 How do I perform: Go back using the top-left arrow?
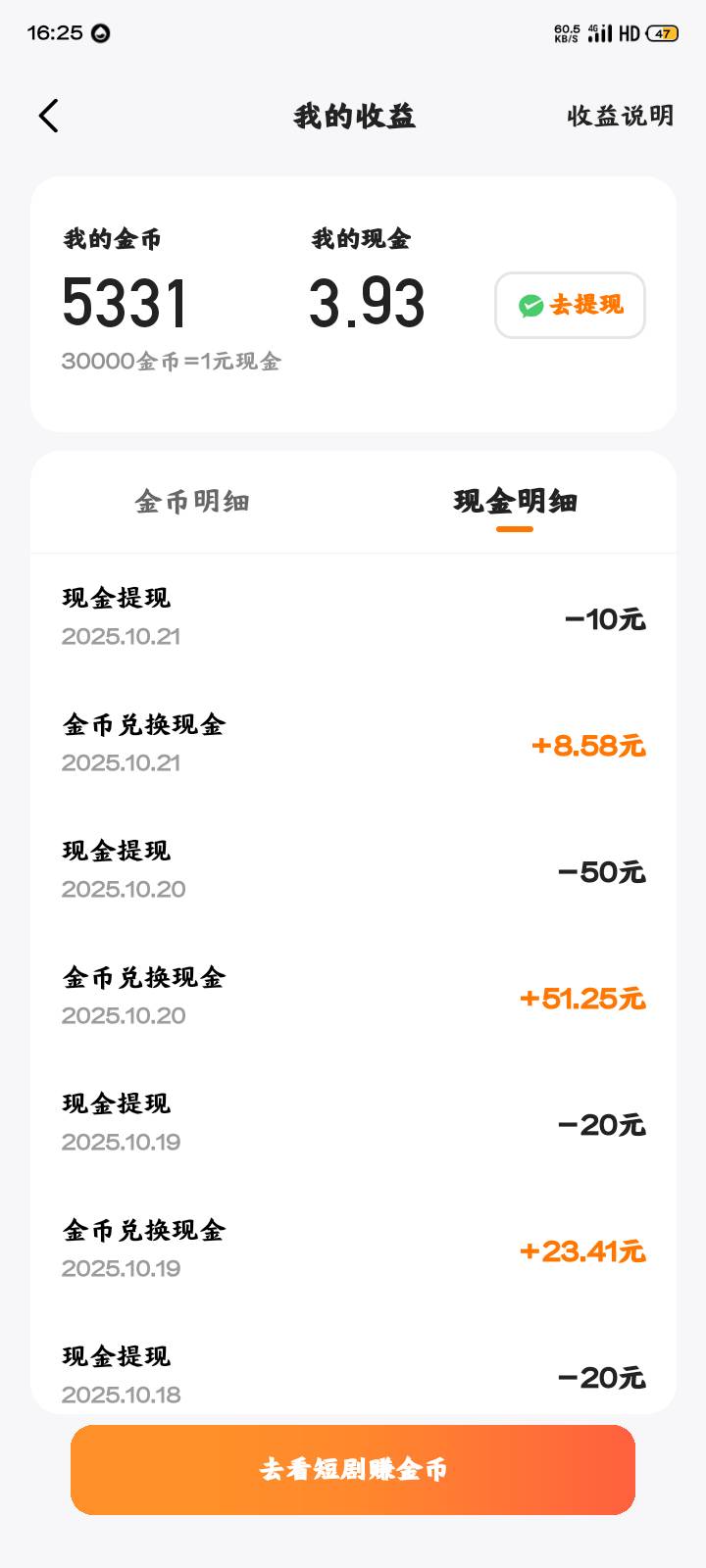49,116
